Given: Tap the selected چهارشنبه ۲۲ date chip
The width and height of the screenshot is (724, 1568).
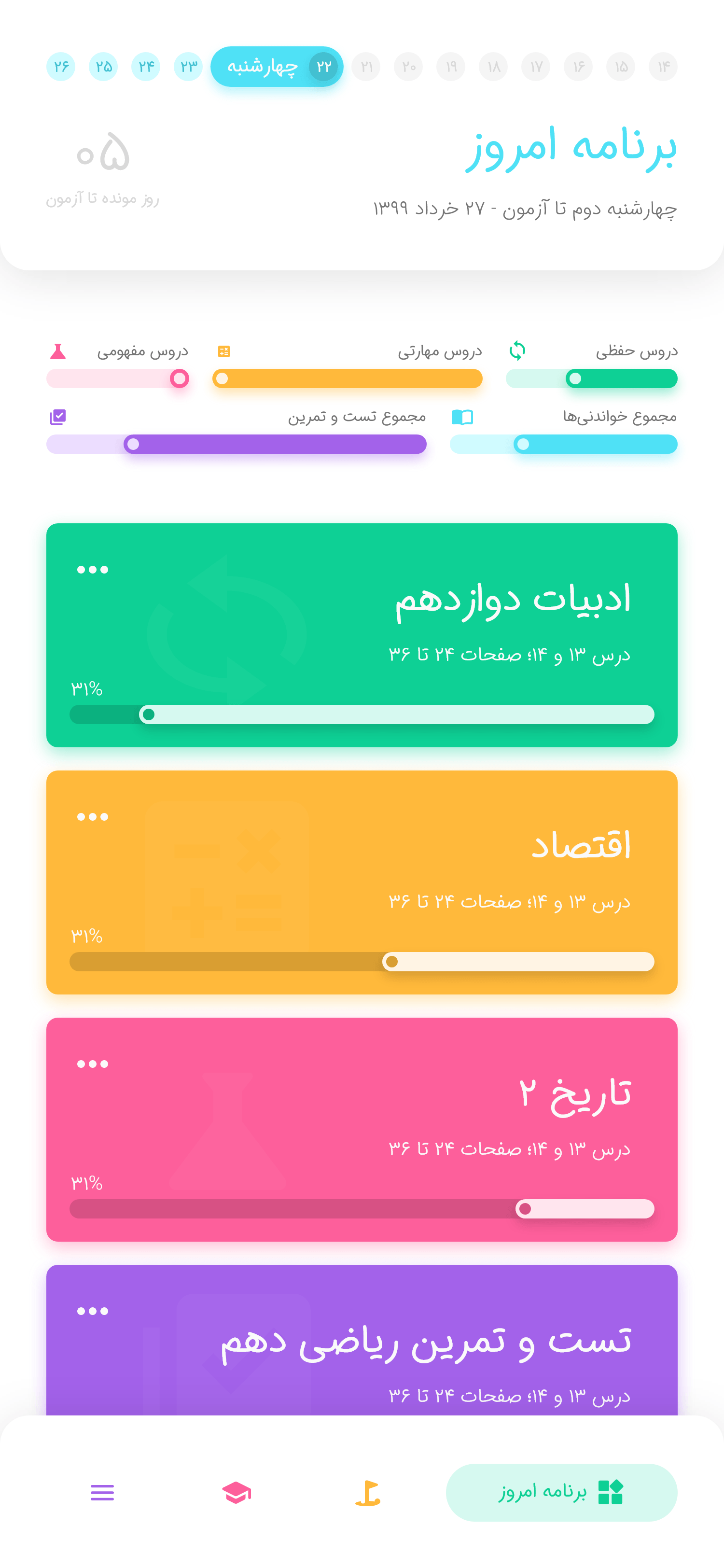Looking at the screenshot, I should click(277, 66).
